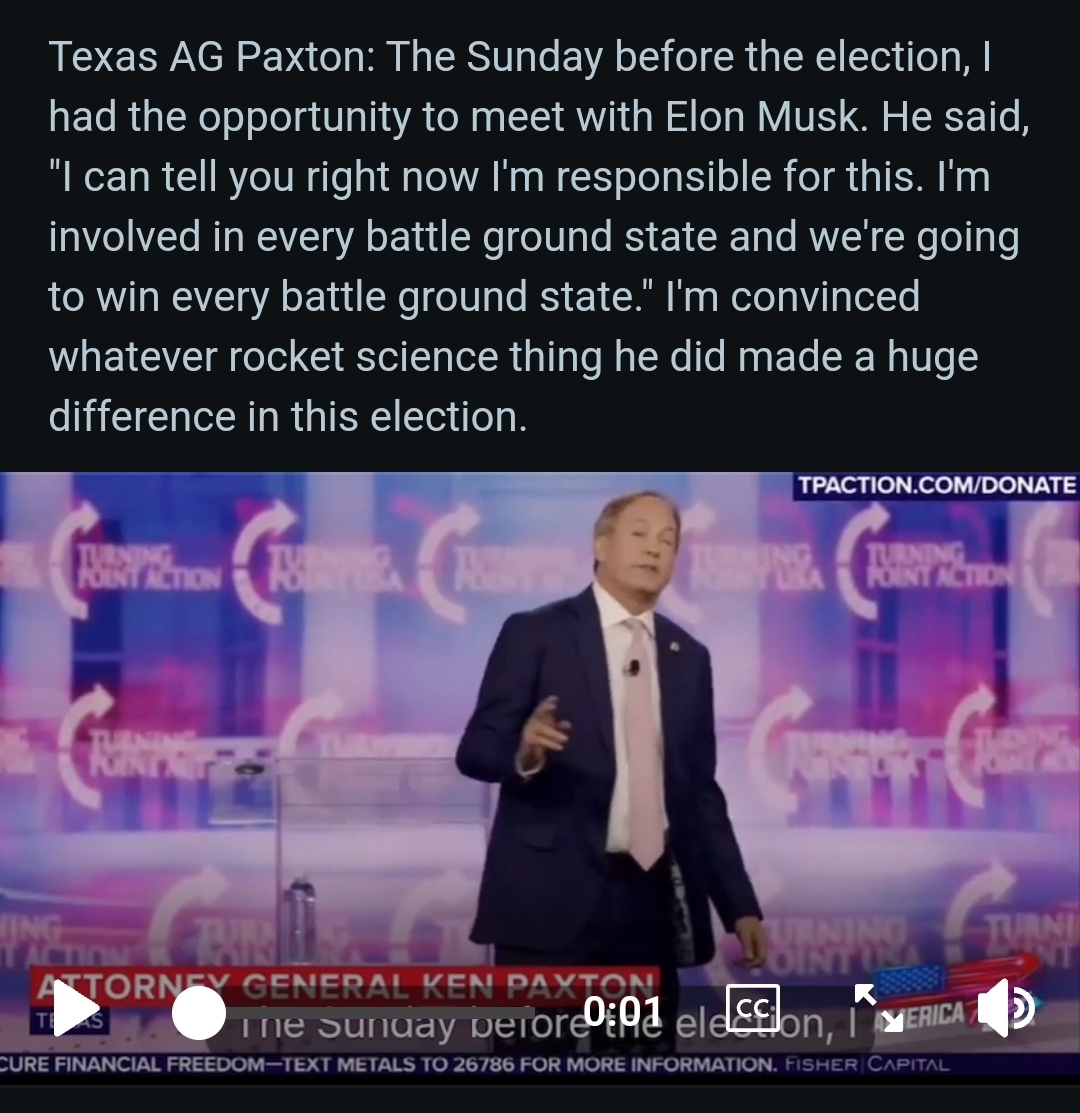Expand video to fullscreen

click(877, 1008)
